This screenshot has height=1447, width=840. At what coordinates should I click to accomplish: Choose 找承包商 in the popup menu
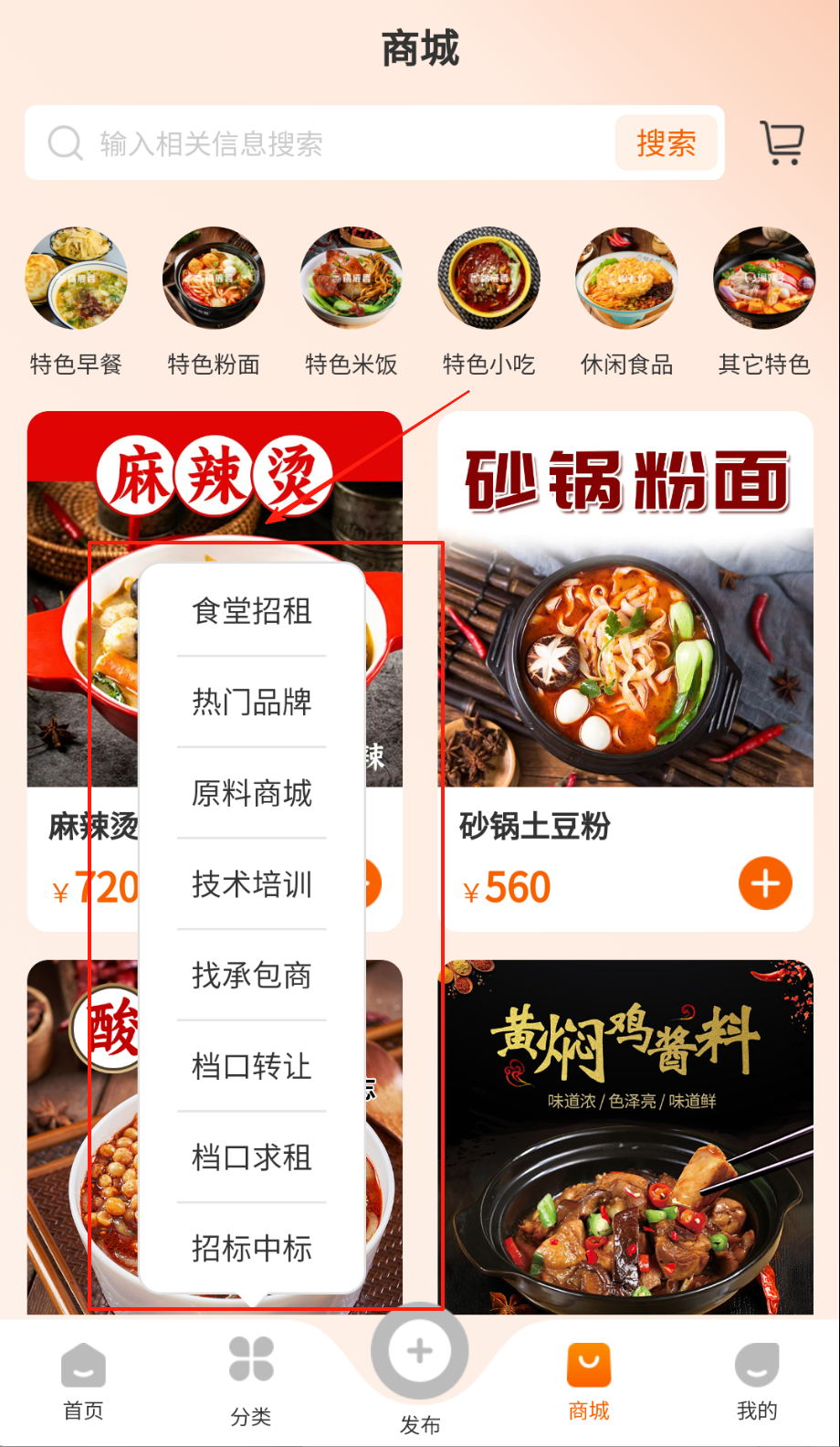252,976
